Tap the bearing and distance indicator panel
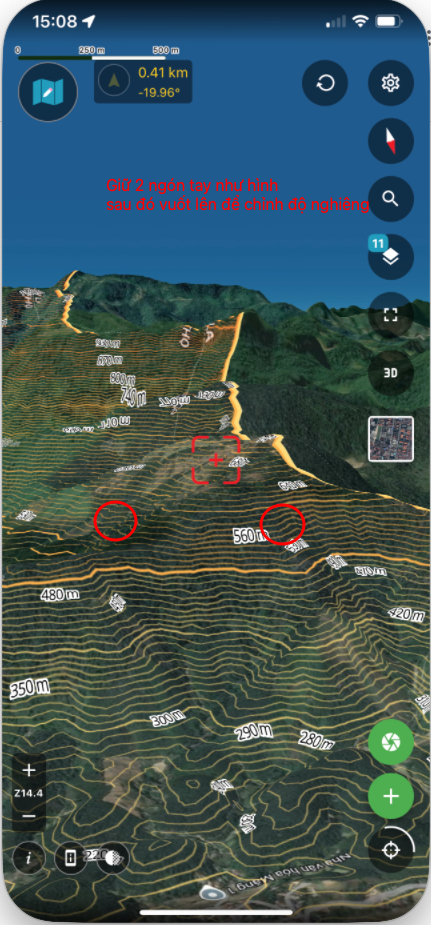 (143, 82)
